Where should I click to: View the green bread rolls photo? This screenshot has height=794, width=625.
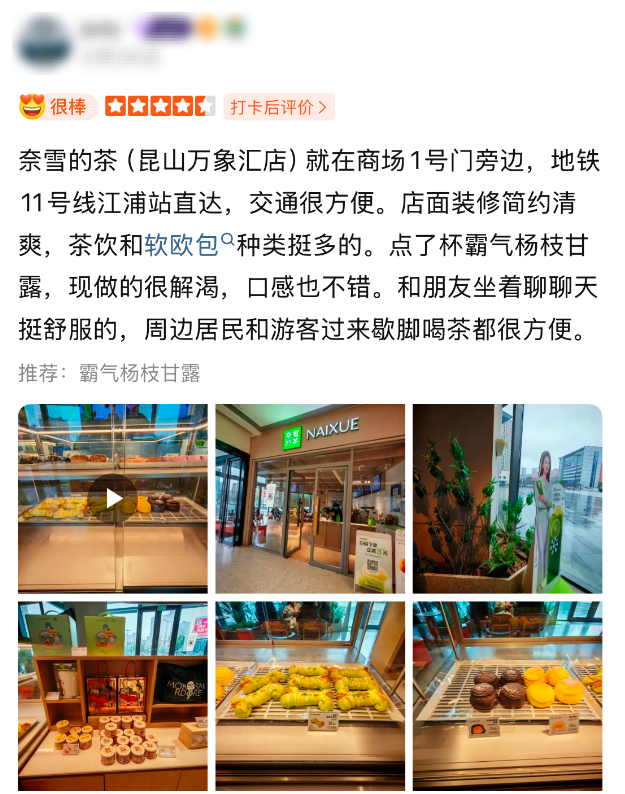[x=310, y=694]
